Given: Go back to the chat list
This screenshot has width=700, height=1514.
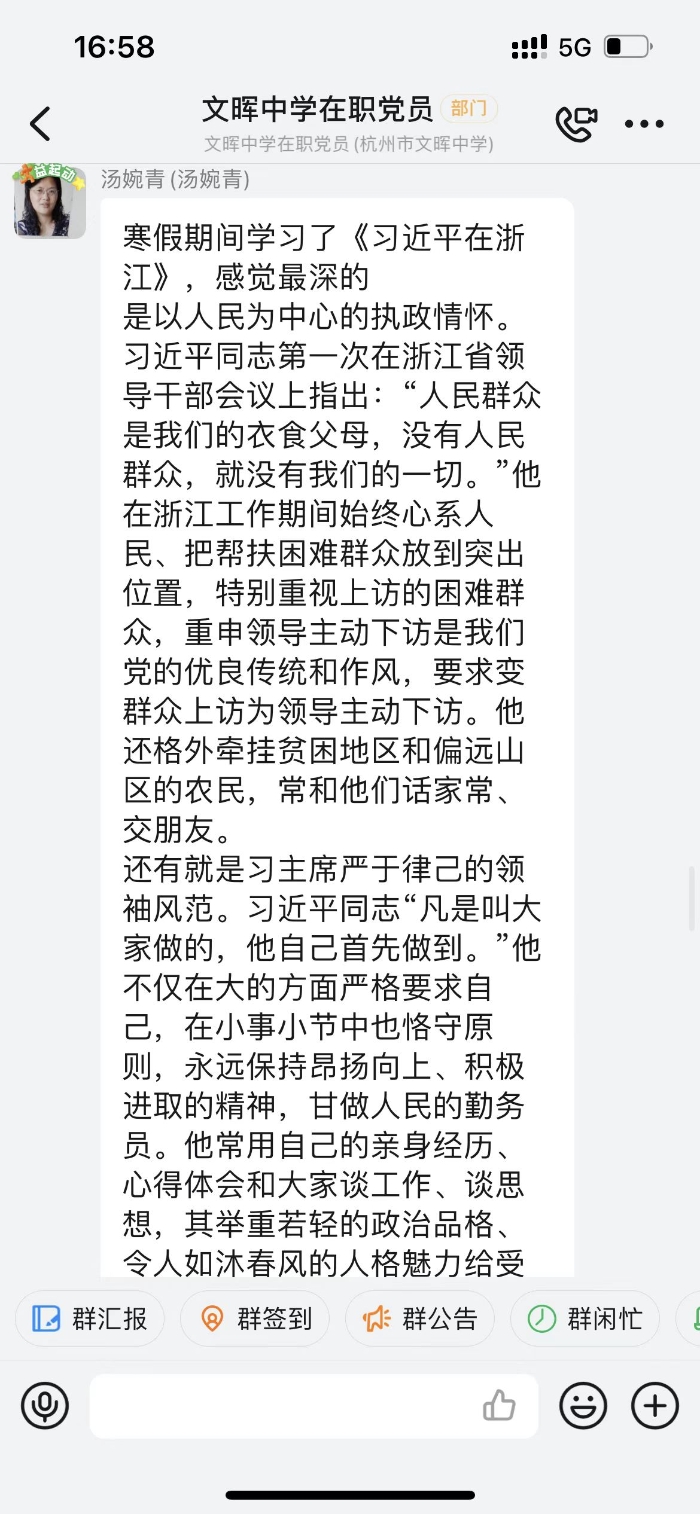Looking at the screenshot, I should [40, 124].
